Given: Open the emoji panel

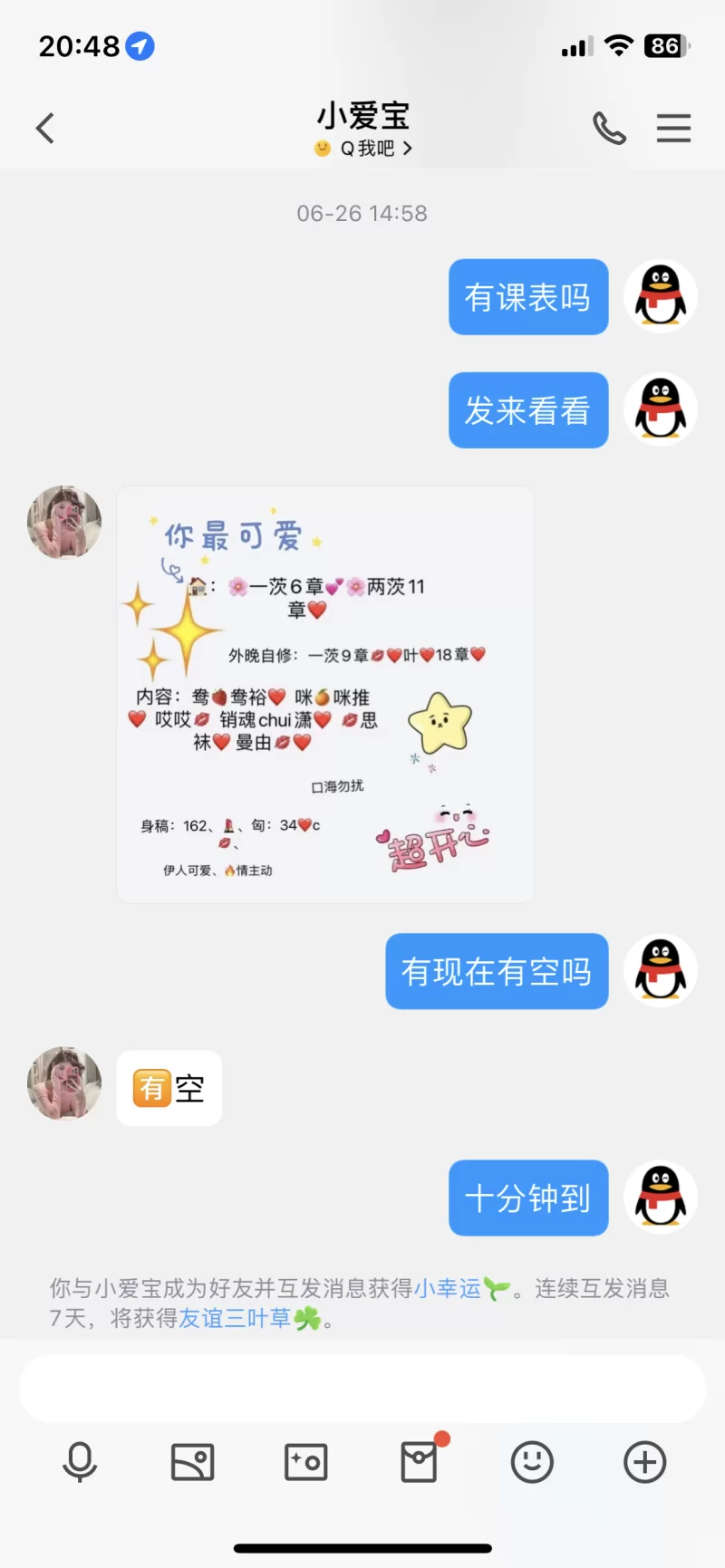Looking at the screenshot, I should [x=532, y=1461].
